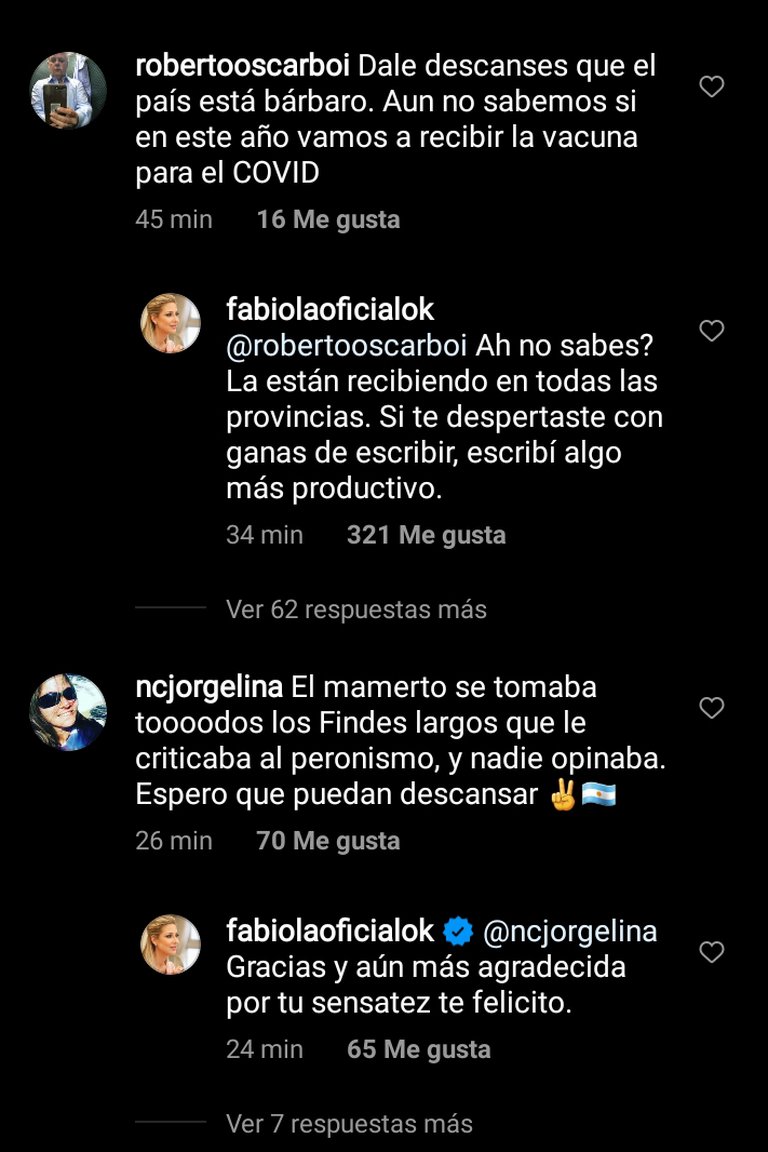The image size is (768, 1152).
Task: View likes on the 70 Me gusta comment
Action: coord(328,841)
